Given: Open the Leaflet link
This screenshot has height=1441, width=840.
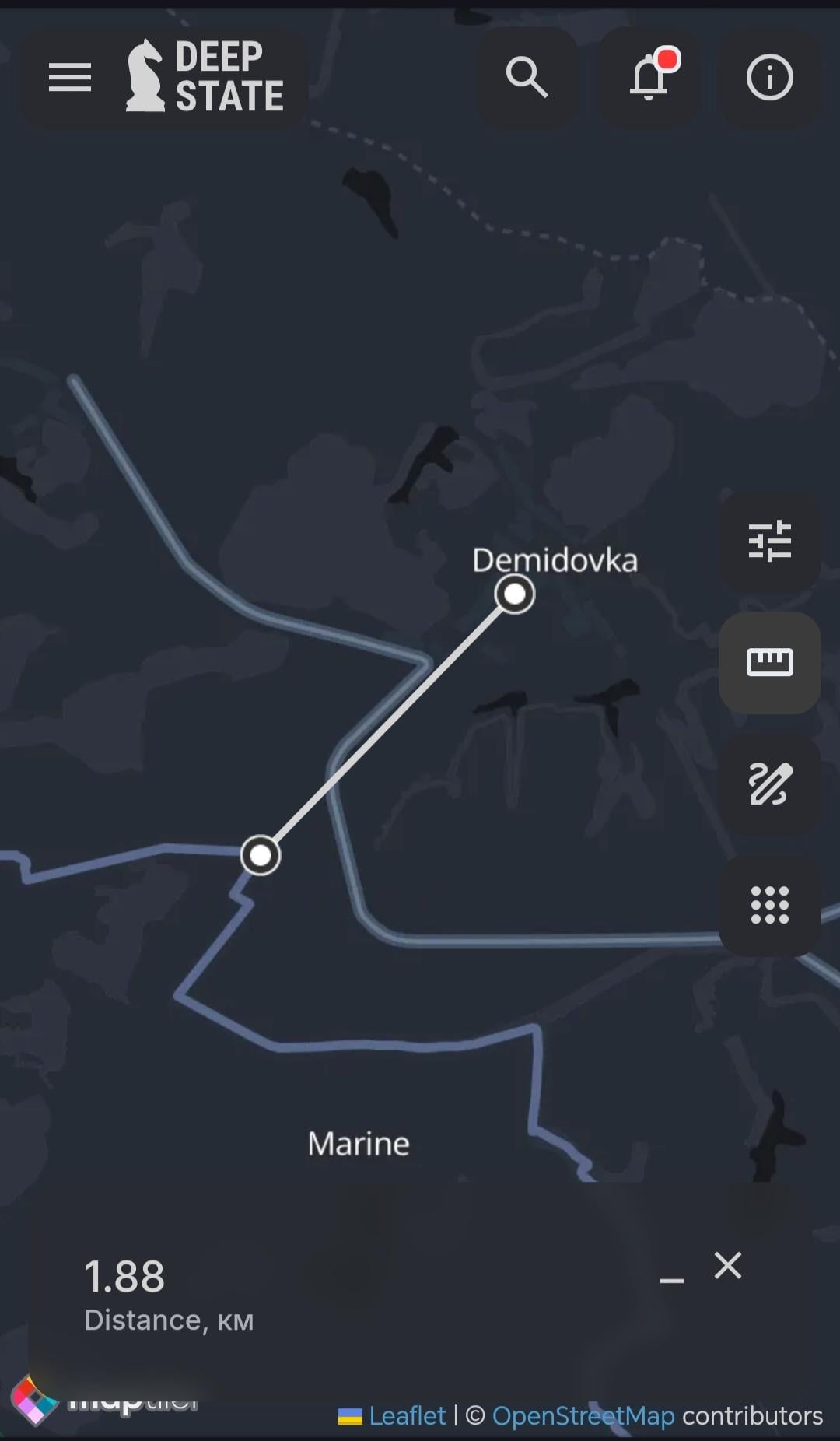Looking at the screenshot, I should tap(407, 1415).
